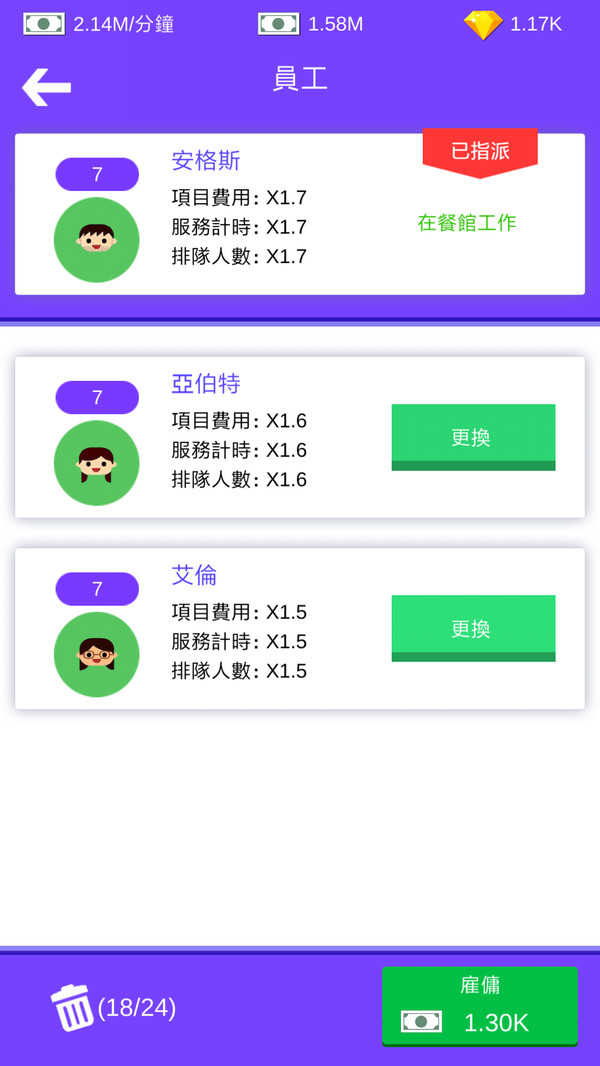Go back using the white arrow
The height and width of the screenshot is (1066, 600).
(46, 87)
